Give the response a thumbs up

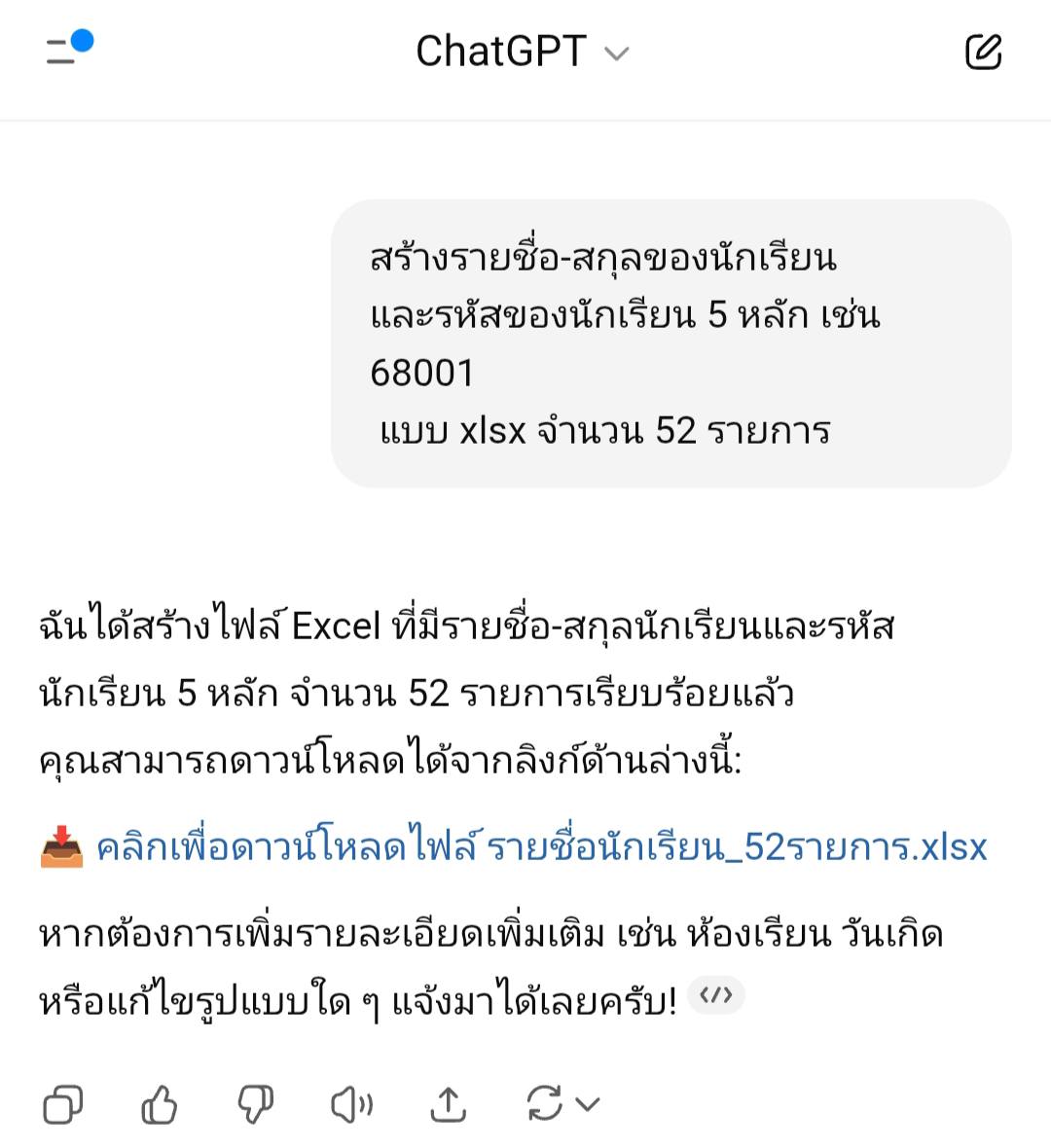(x=160, y=1104)
